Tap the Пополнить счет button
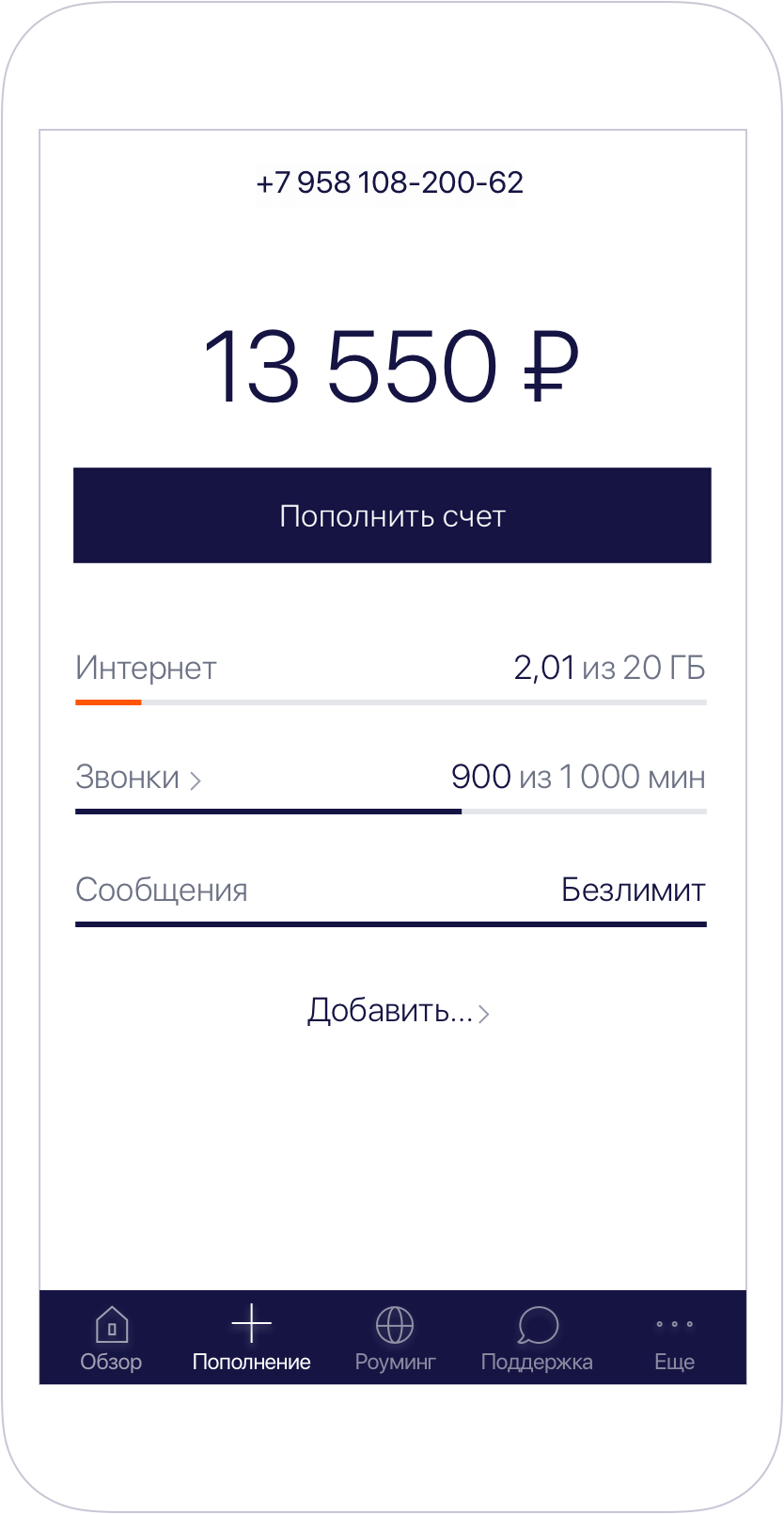 click(392, 515)
